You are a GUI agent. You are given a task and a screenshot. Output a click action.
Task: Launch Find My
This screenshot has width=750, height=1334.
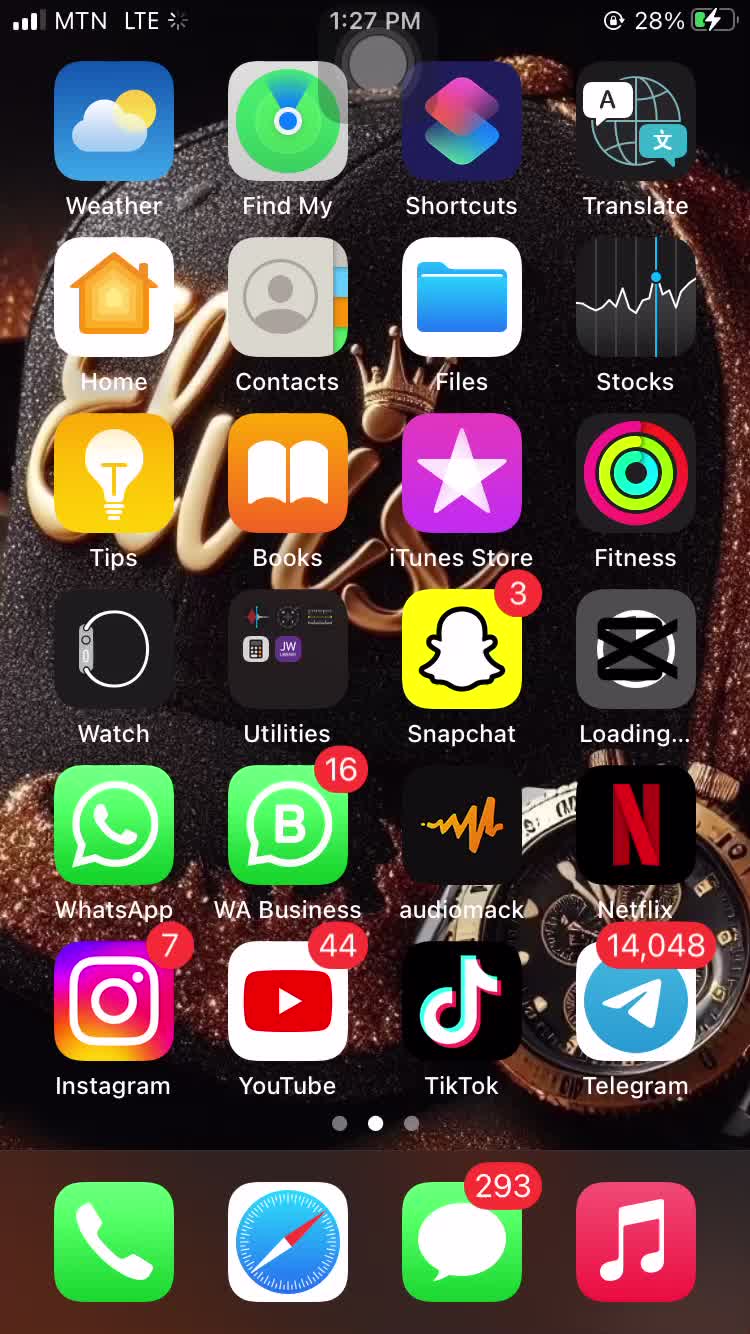click(288, 121)
